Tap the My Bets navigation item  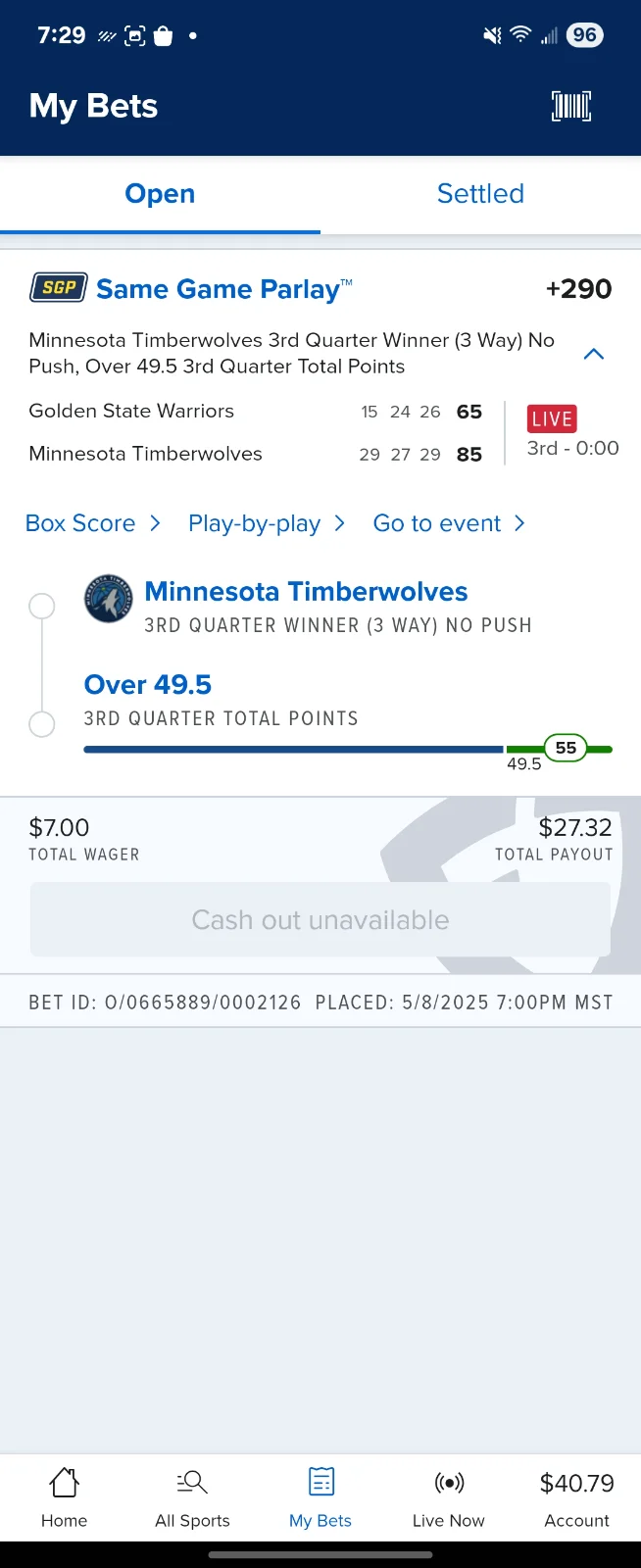tap(320, 1497)
